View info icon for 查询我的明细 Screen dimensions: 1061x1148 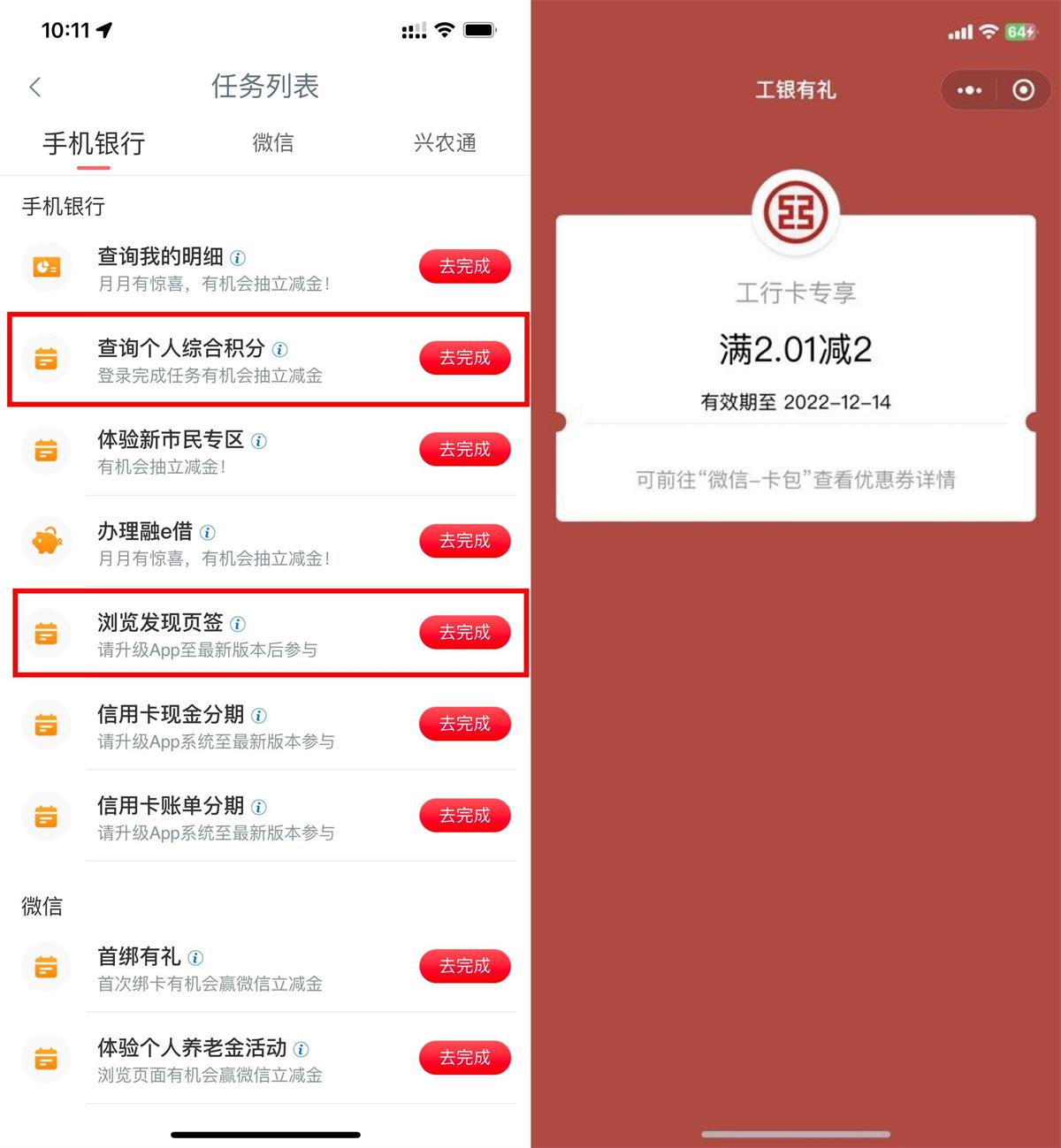[x=238, y=258]
